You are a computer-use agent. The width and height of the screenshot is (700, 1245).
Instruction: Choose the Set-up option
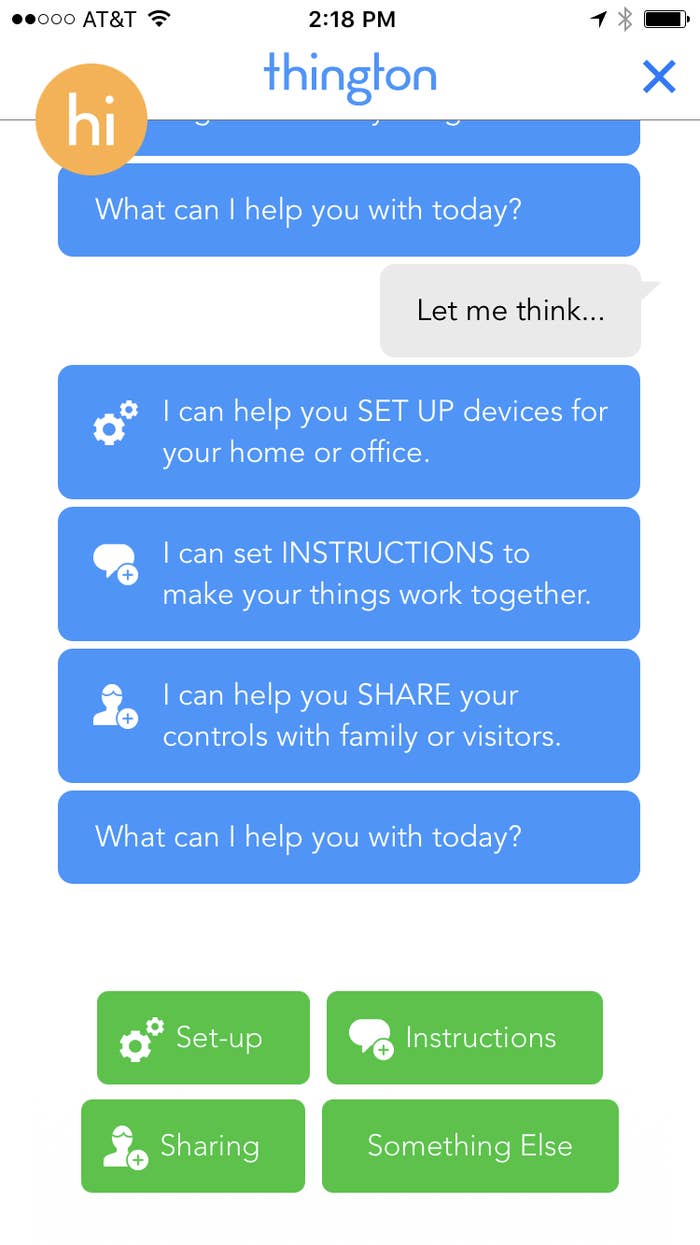coord(203,1038)
